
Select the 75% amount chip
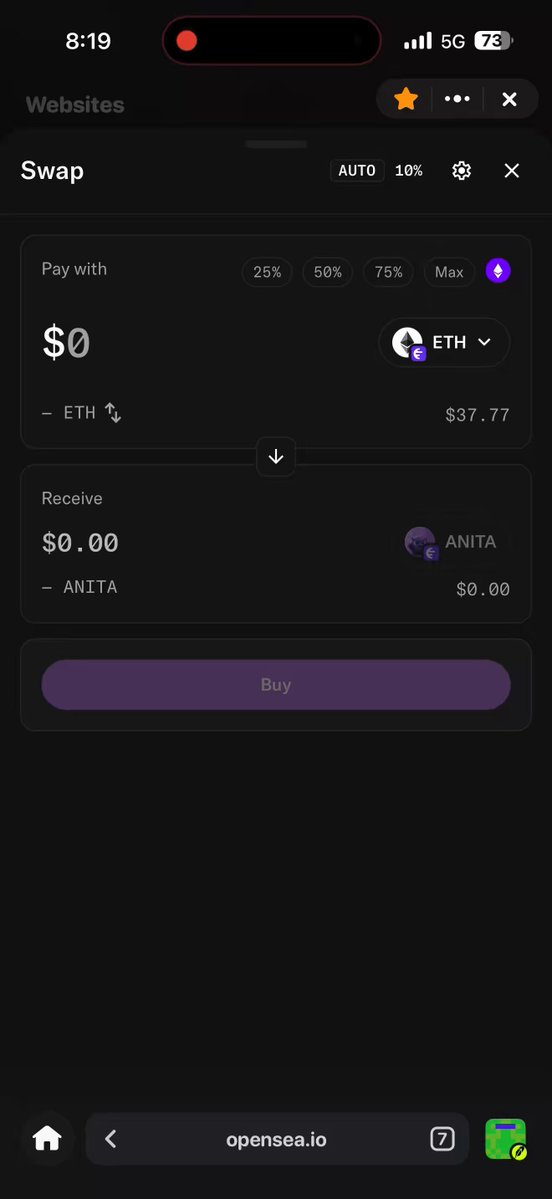[x=388, y=271]
